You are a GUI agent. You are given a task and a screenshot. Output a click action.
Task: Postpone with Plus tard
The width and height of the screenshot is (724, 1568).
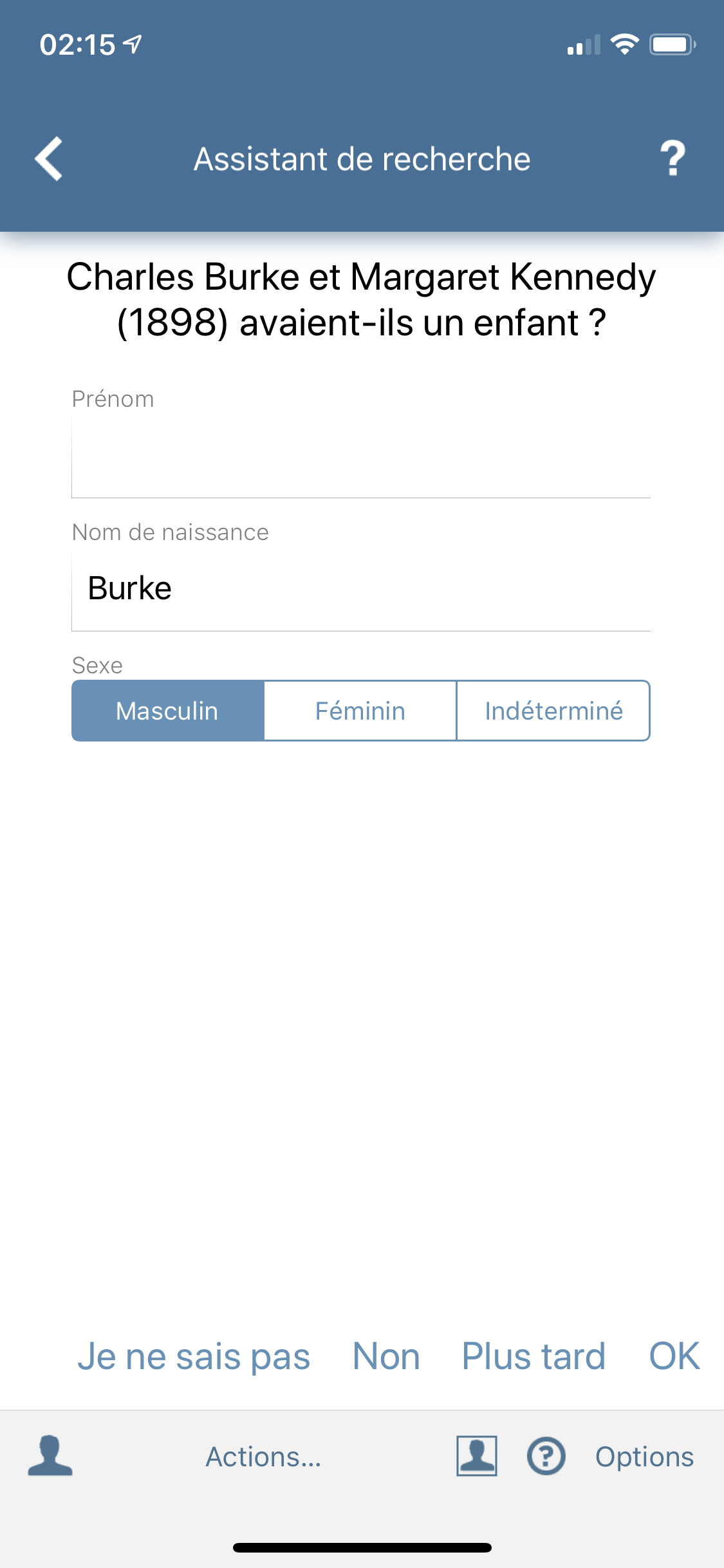click(x=534, y=1356)
